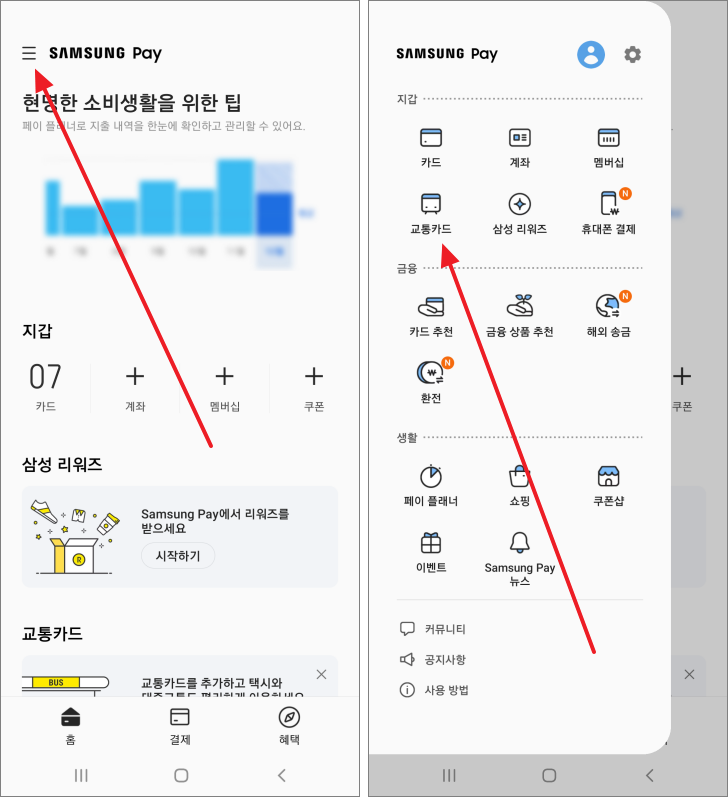Open 금융 상품 추천
The height and width of the screenshot is (797, 728).
tap(519, 315)
